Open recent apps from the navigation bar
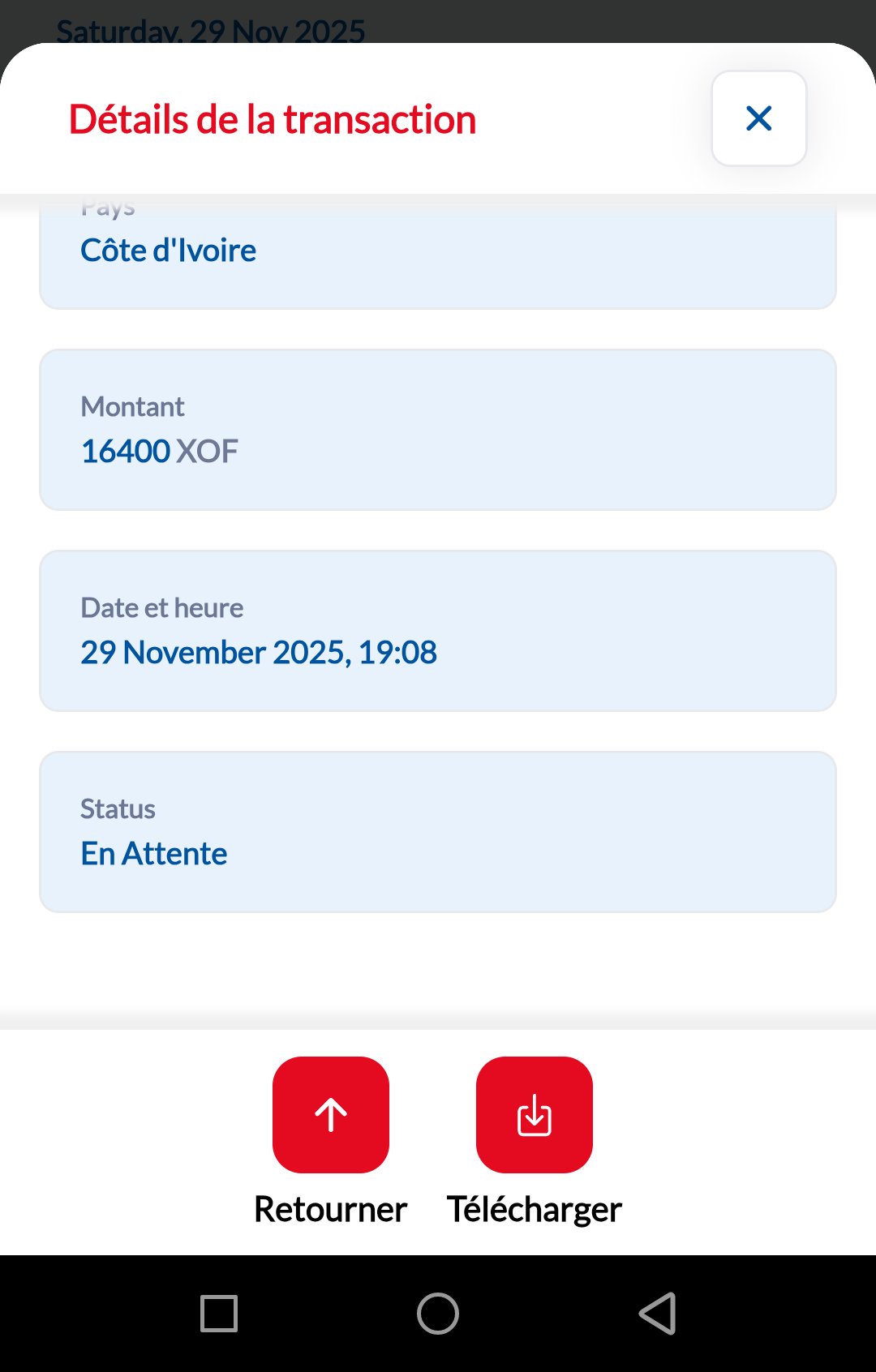 (x=219, y=1314)
